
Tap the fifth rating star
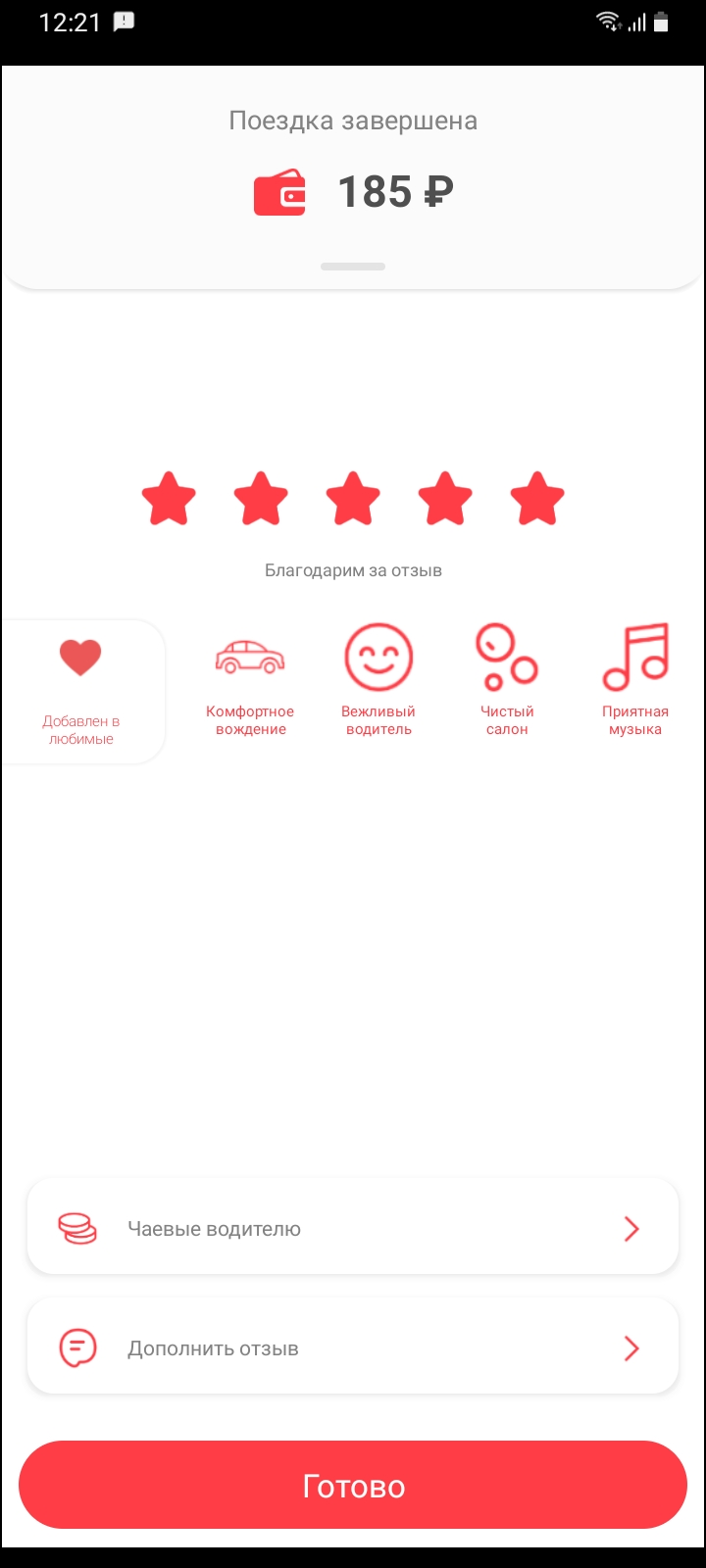coord(537,499)
